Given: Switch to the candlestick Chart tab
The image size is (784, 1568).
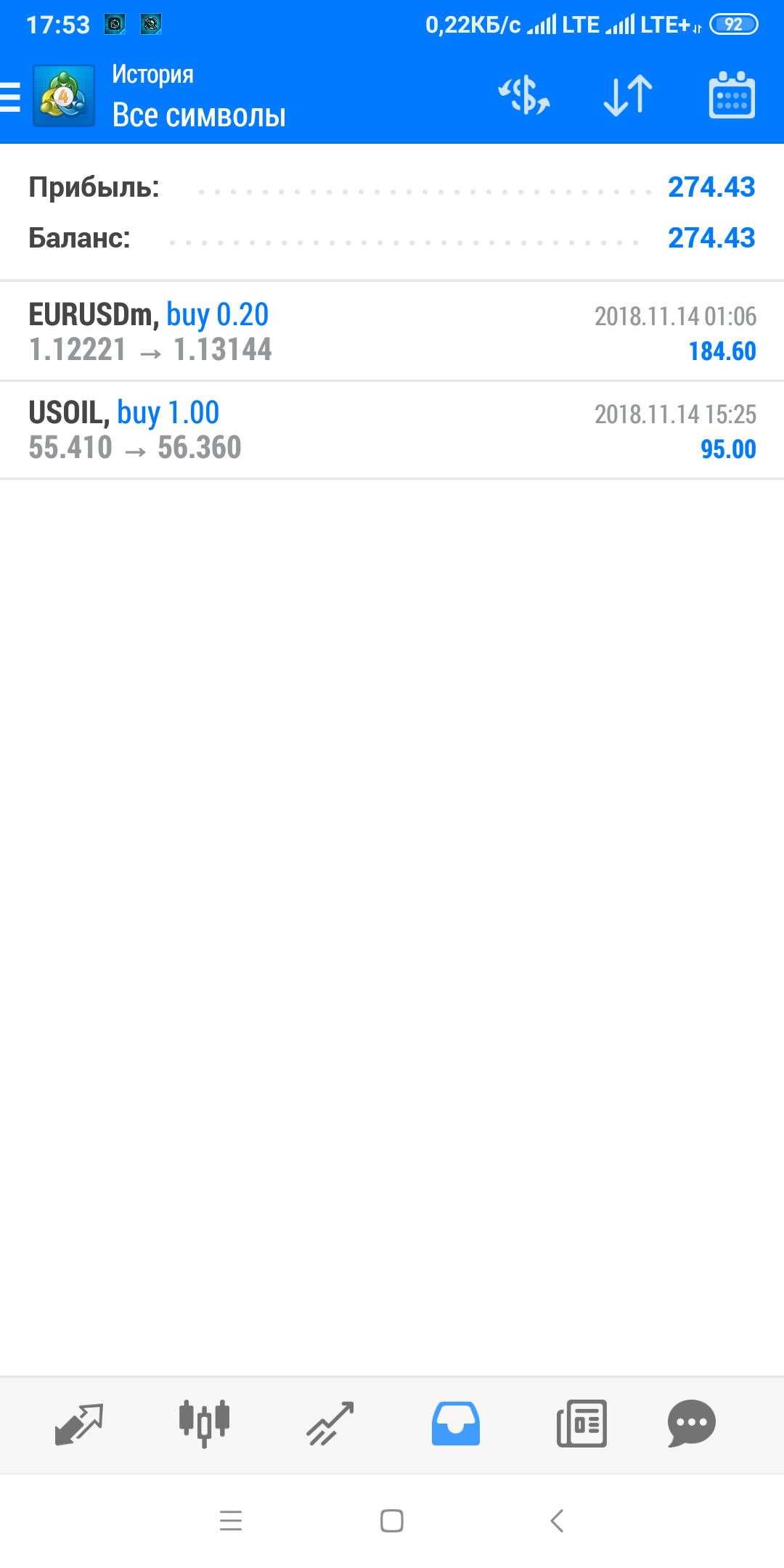Looking at the screenshot, I should click(204, 1424).
